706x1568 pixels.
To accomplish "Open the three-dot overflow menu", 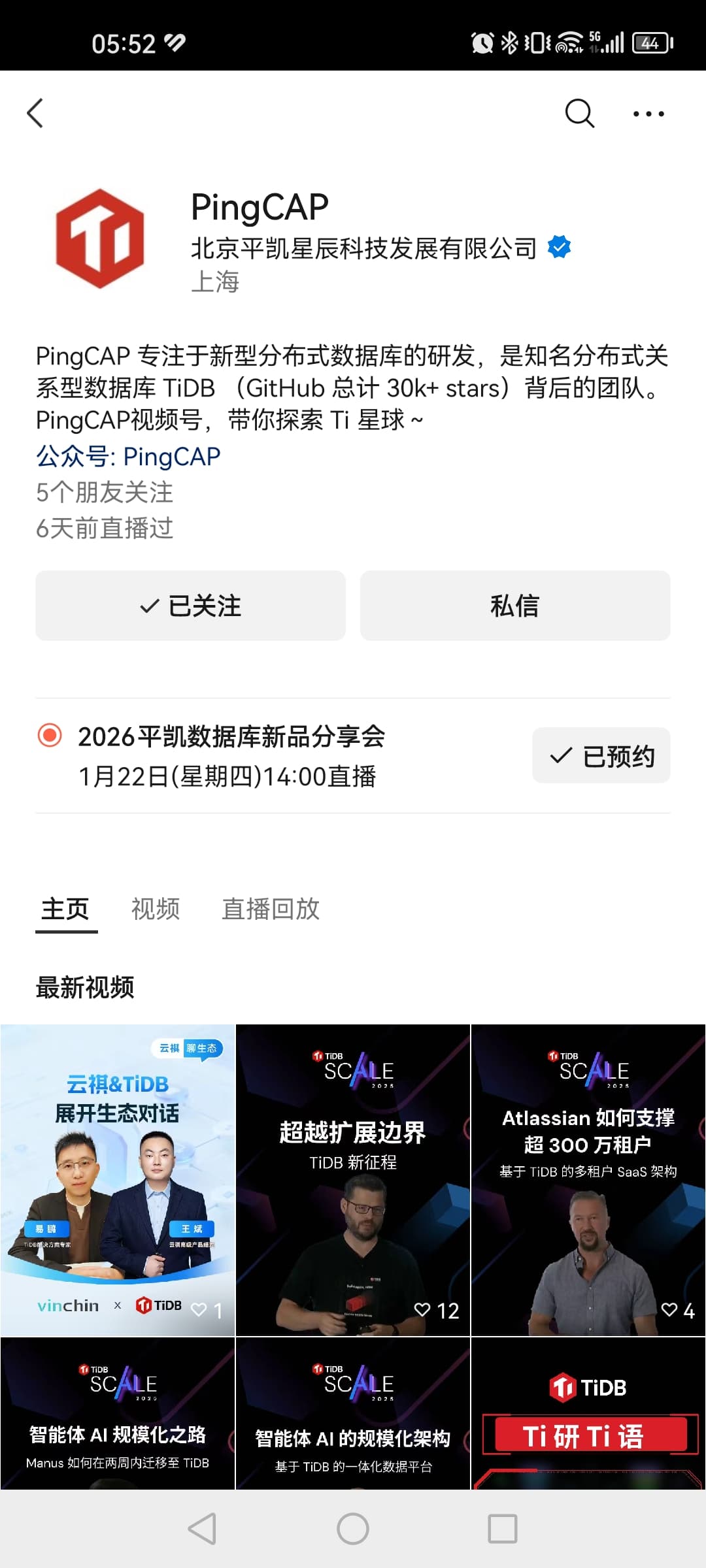I will (648, 113).
